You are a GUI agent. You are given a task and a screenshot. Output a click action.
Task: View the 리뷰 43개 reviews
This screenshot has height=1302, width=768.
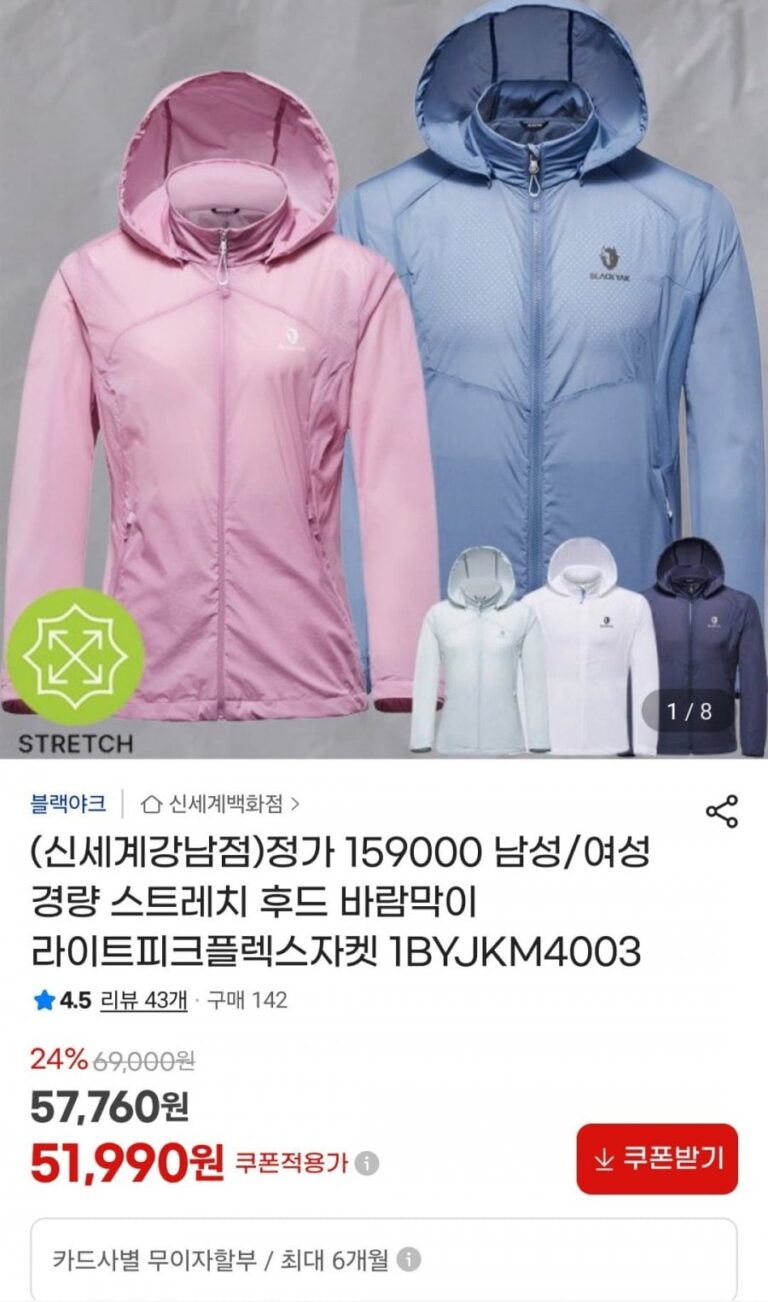pyautogui.click(x=143, y=1000)
